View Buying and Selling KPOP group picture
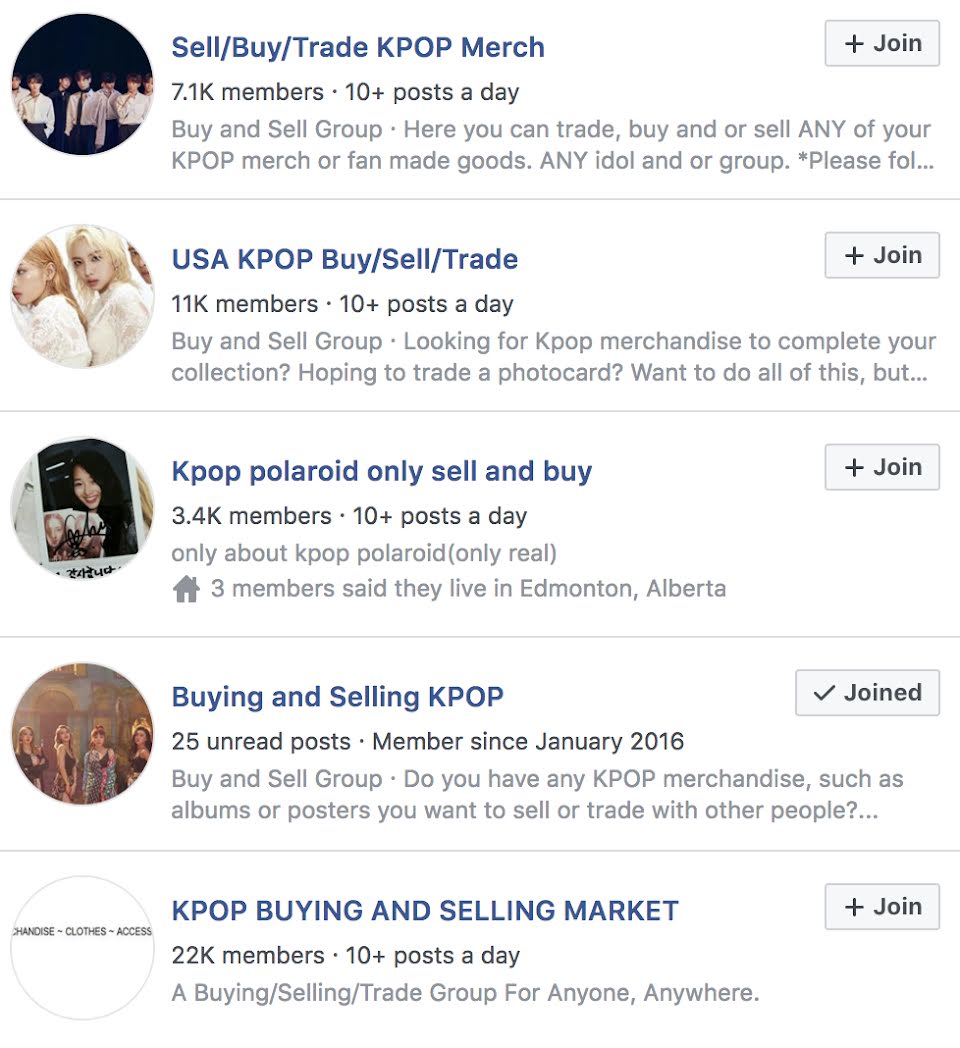This screenshot has width=960, height=1048. tap(82, 733)
